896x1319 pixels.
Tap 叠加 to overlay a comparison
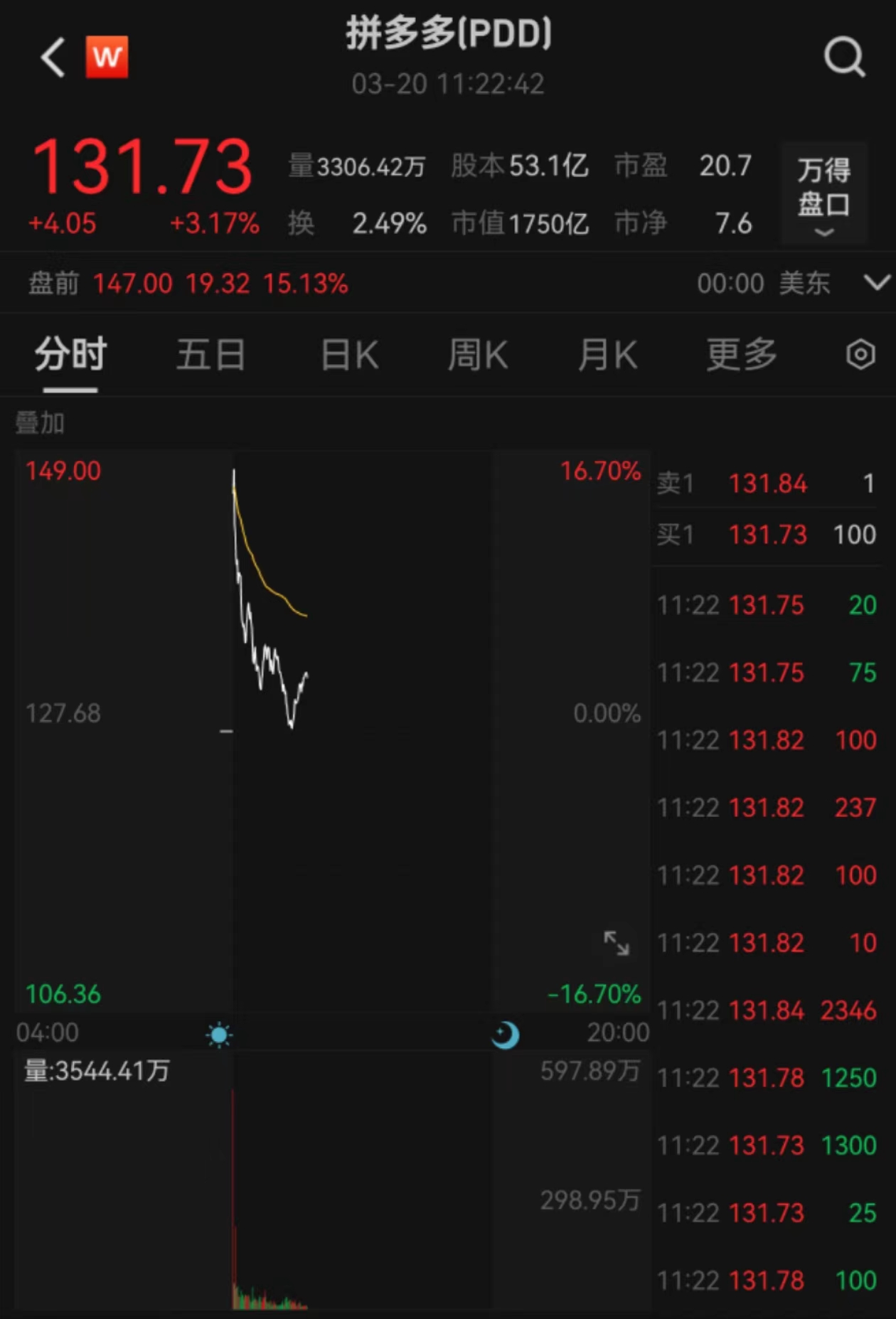point(40,423)
